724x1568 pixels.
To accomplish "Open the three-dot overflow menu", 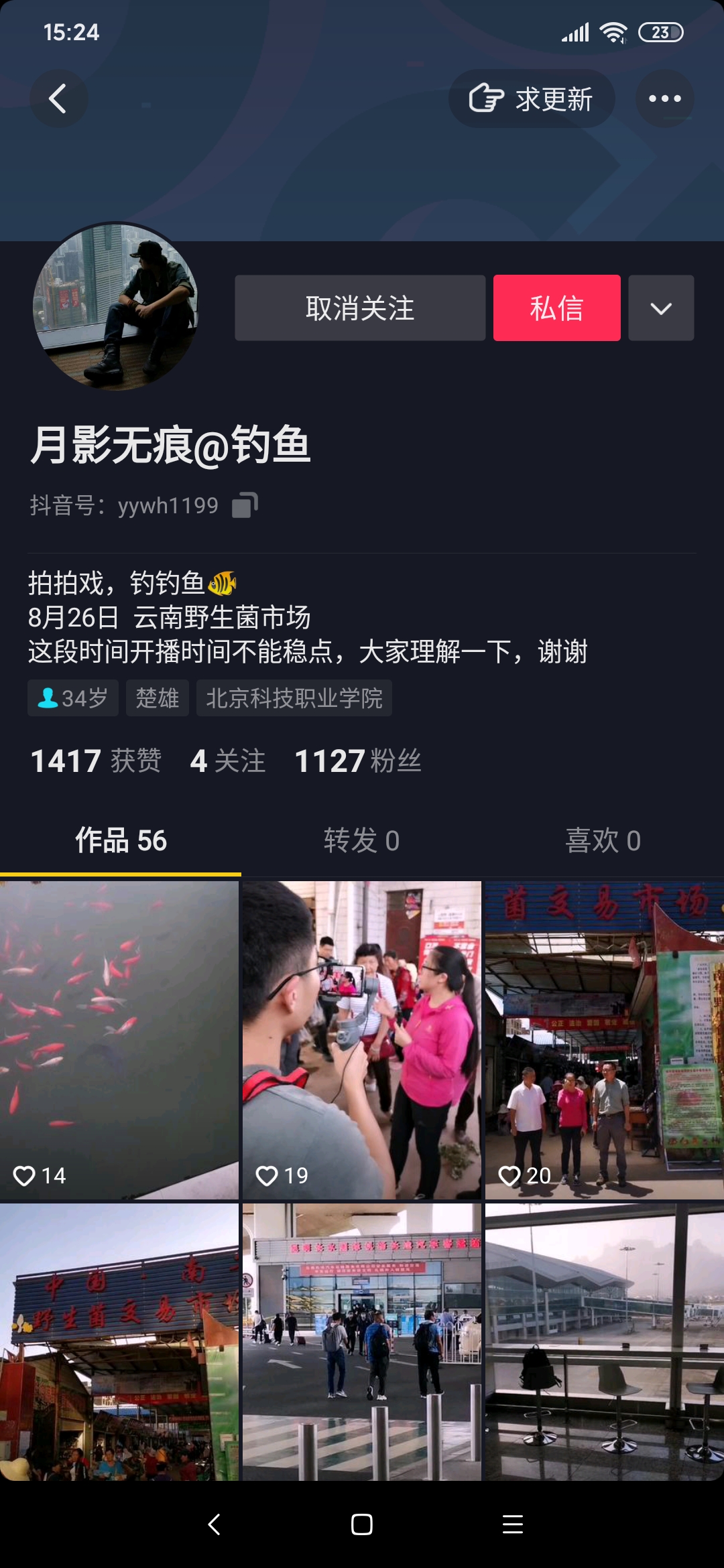I will [664, 99].
